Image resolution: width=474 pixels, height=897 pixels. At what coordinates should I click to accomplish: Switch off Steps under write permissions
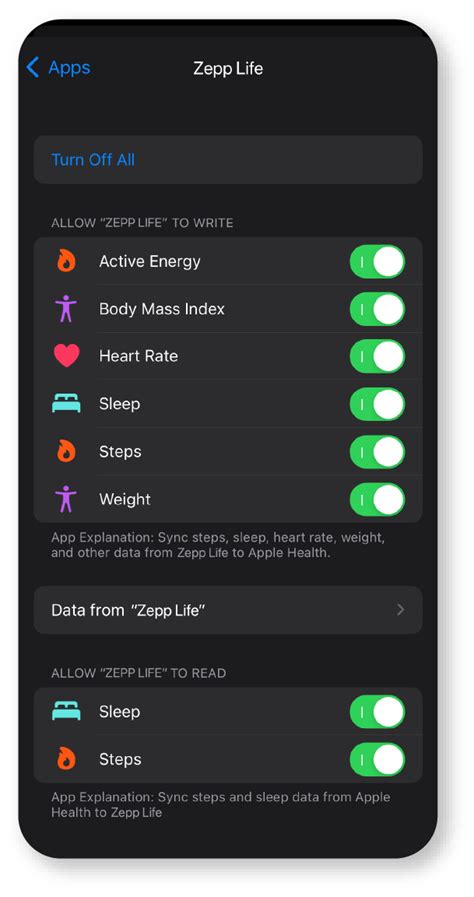pyautogui.click(x=377, y=451)
